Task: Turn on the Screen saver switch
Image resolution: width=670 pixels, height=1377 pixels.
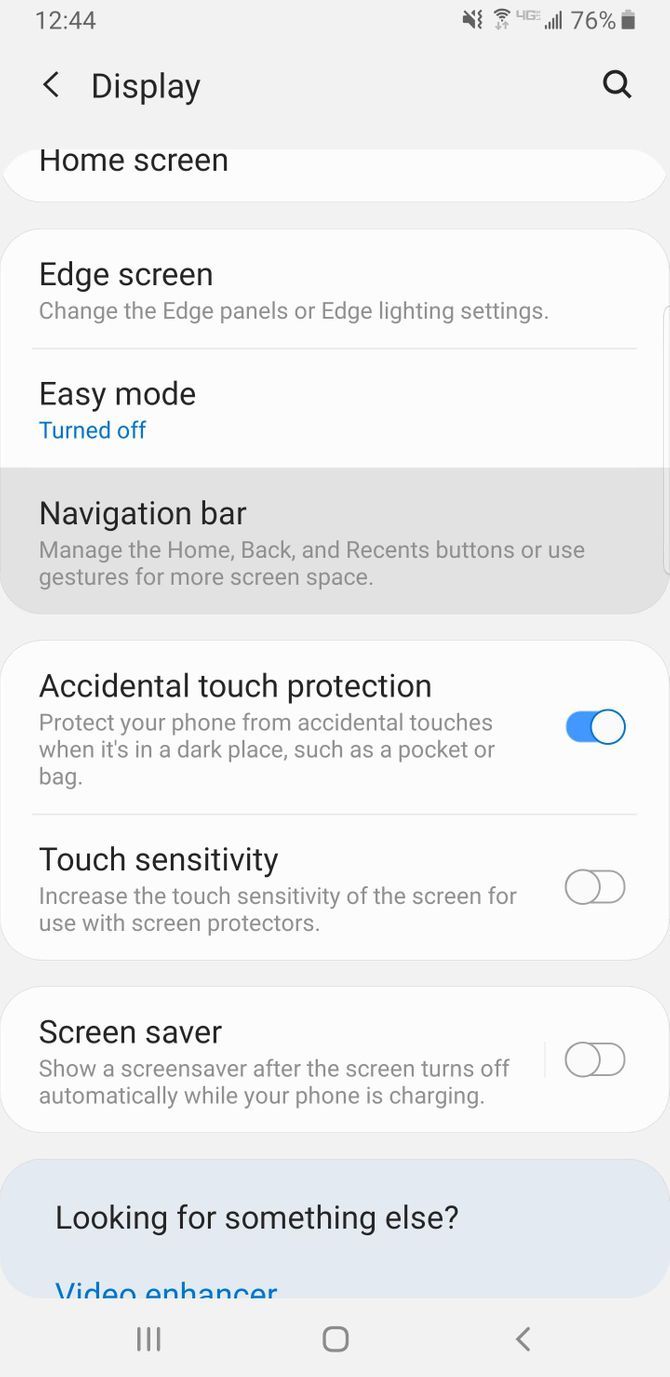Action: (595, 1060)
